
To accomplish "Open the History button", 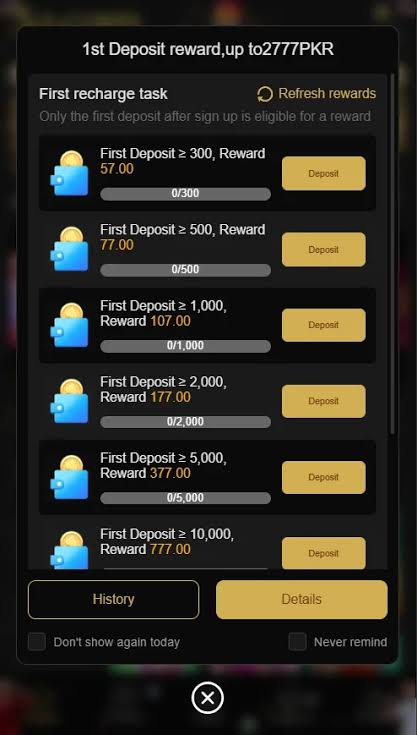I will coord(113,600).
